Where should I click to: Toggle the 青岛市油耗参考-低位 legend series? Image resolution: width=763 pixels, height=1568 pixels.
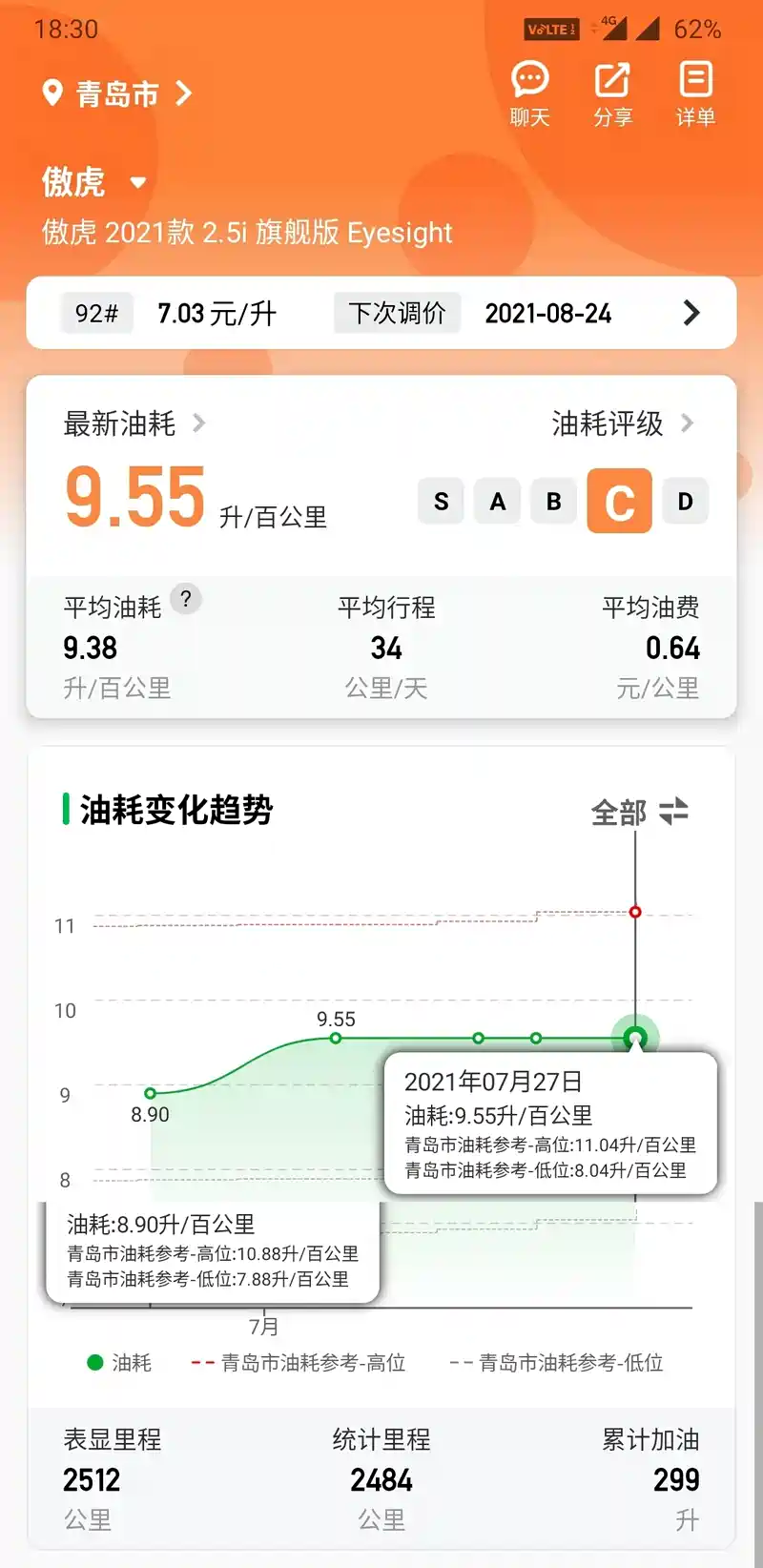tap(556, 1363)
